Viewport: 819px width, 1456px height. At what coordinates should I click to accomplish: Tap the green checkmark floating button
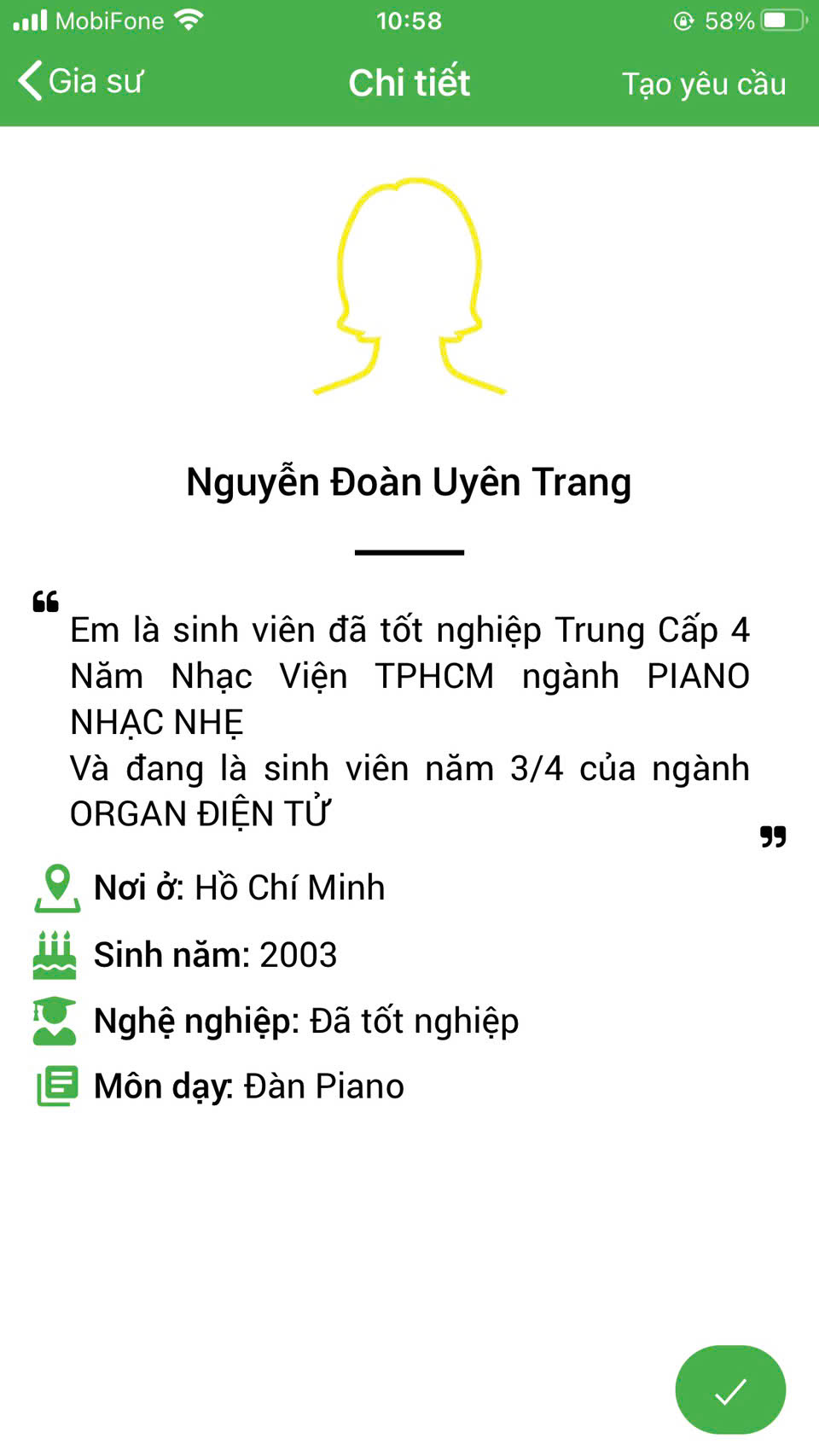(729, 1389)
